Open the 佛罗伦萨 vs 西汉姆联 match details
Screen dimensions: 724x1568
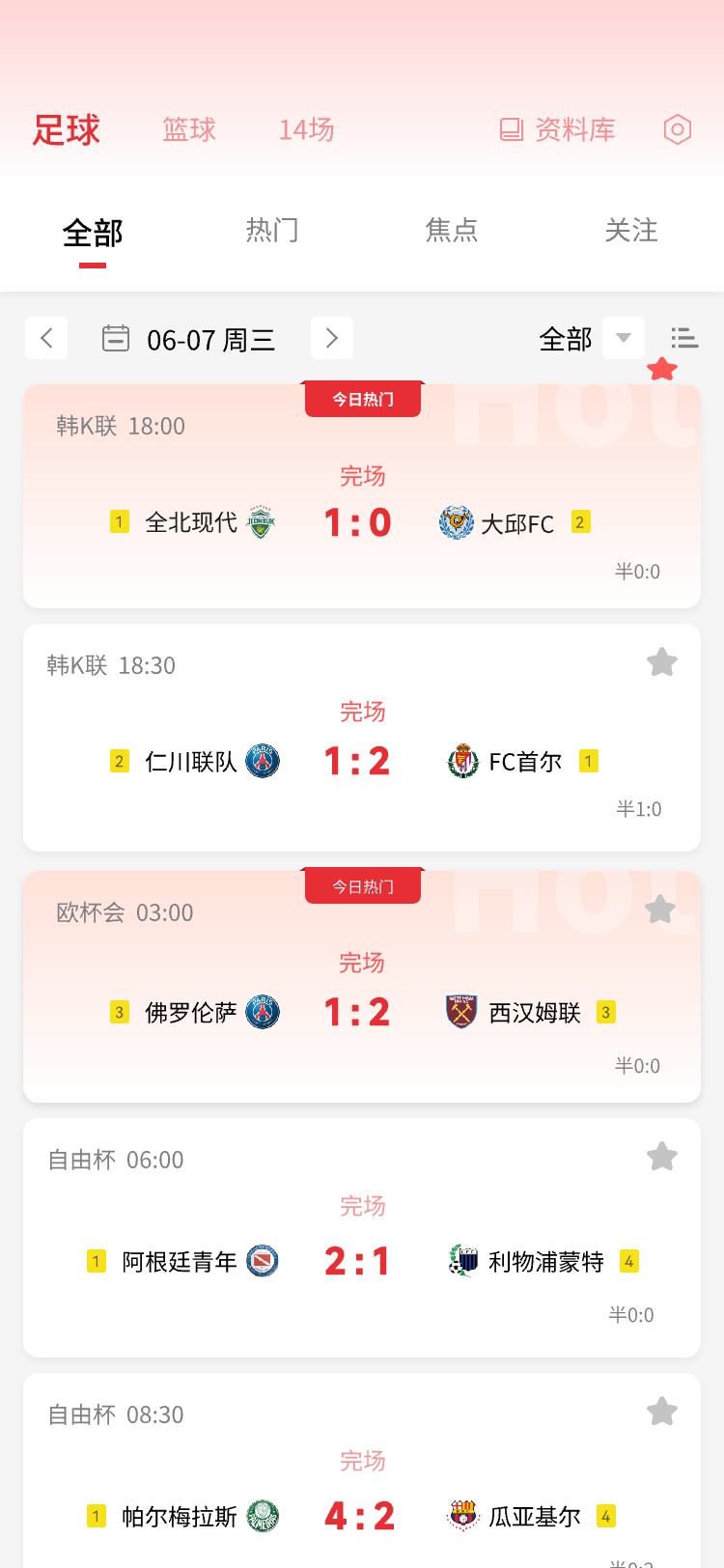point(362,987)
